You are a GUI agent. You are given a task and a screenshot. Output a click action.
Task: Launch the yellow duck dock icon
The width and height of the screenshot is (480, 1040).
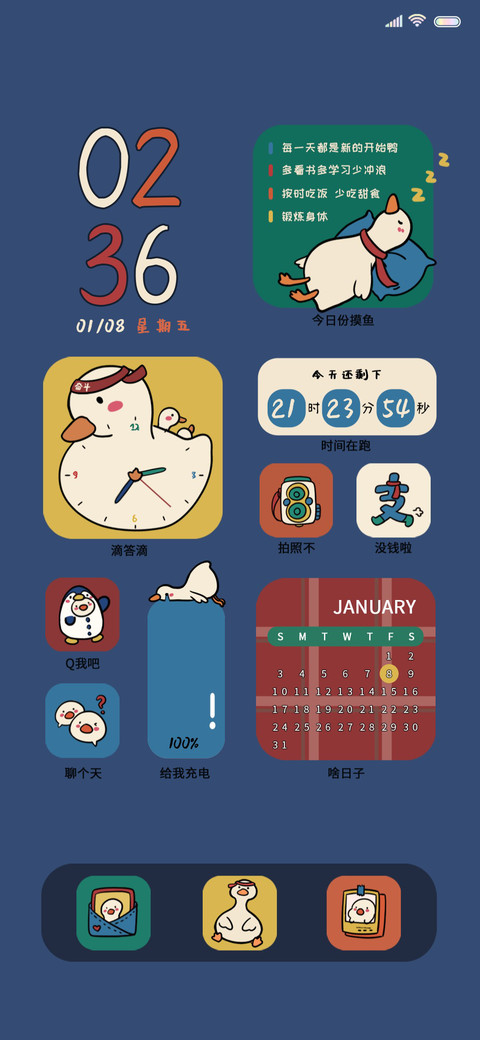(x=239, y=913)
